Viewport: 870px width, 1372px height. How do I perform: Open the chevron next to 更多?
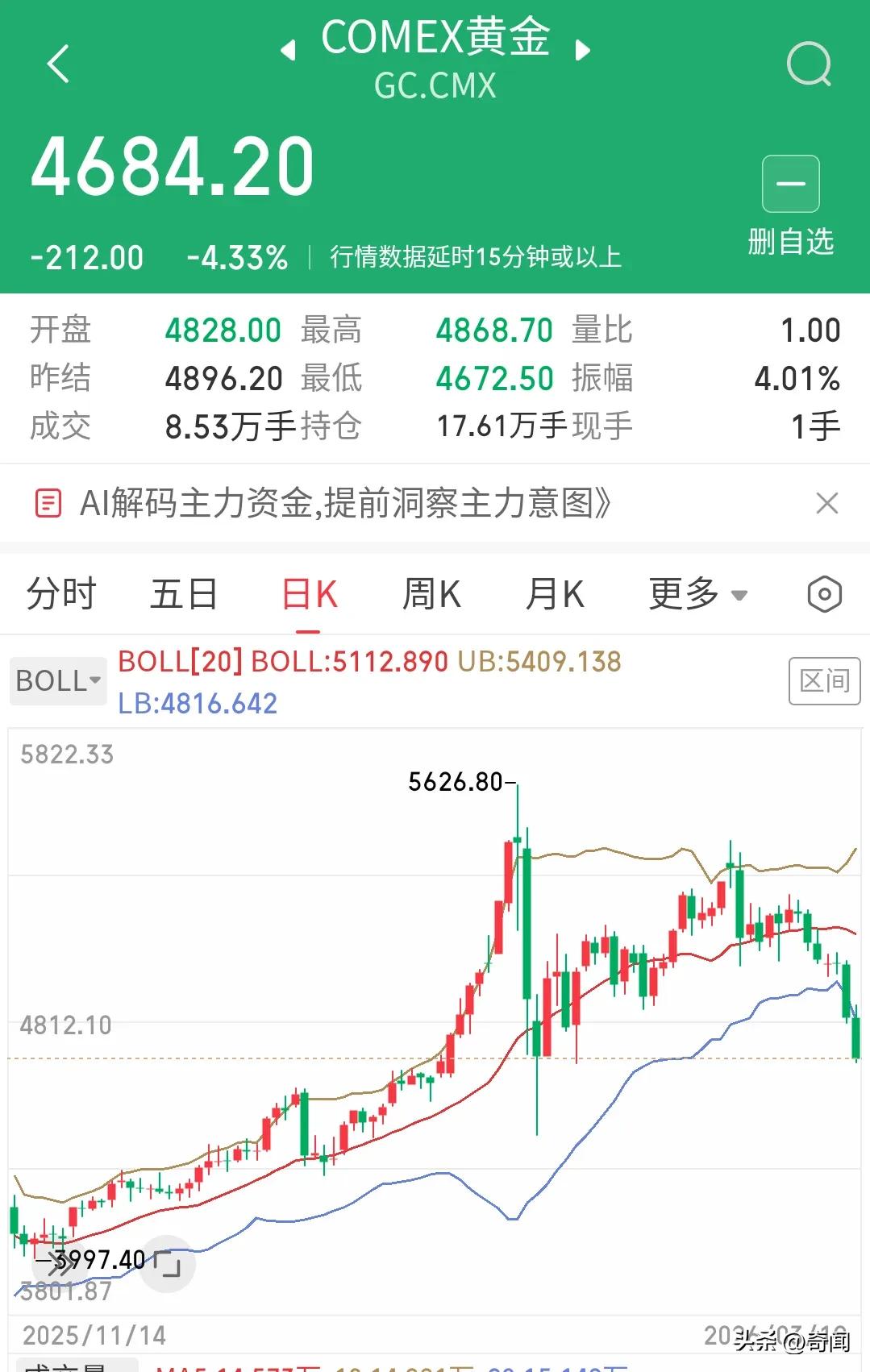click(x=739, y=597)
